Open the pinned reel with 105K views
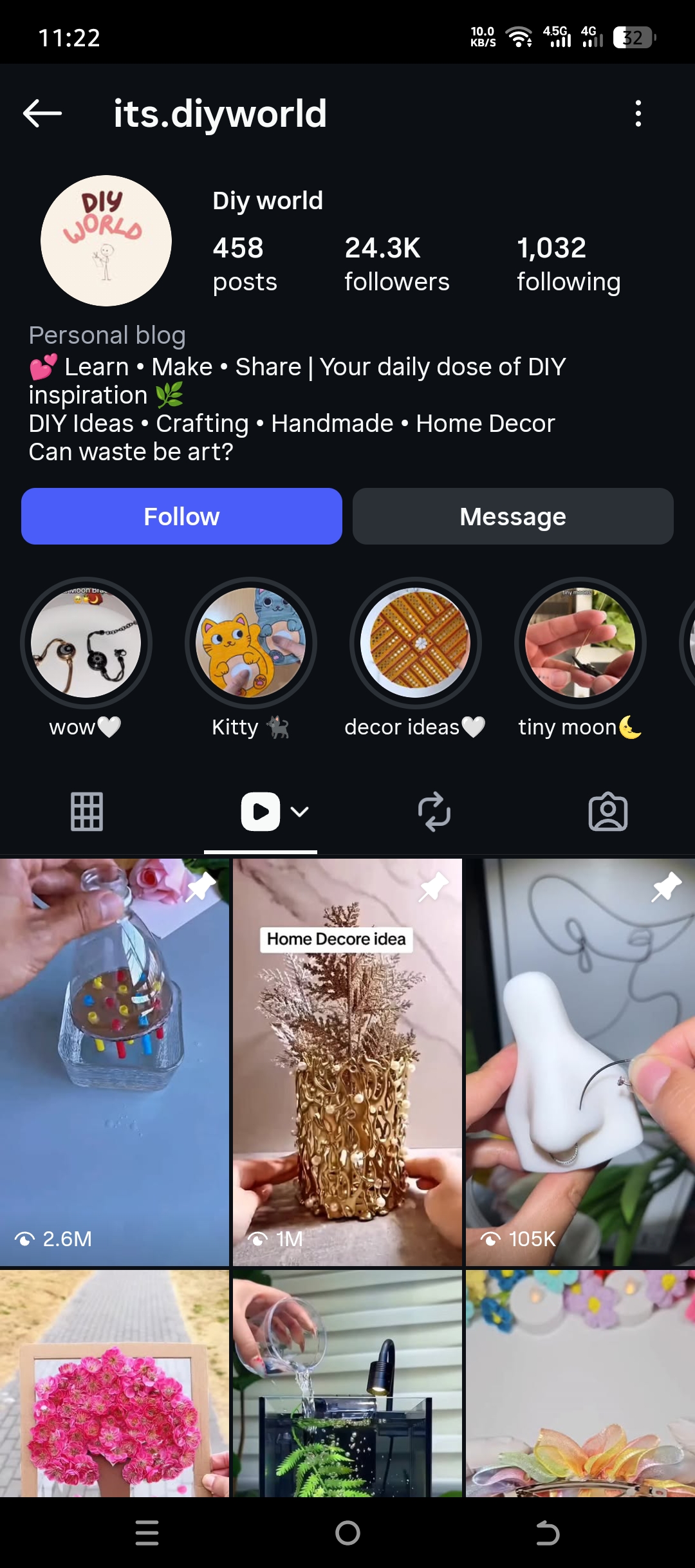The image size is (695, 1568). [x=580, y=1062]
